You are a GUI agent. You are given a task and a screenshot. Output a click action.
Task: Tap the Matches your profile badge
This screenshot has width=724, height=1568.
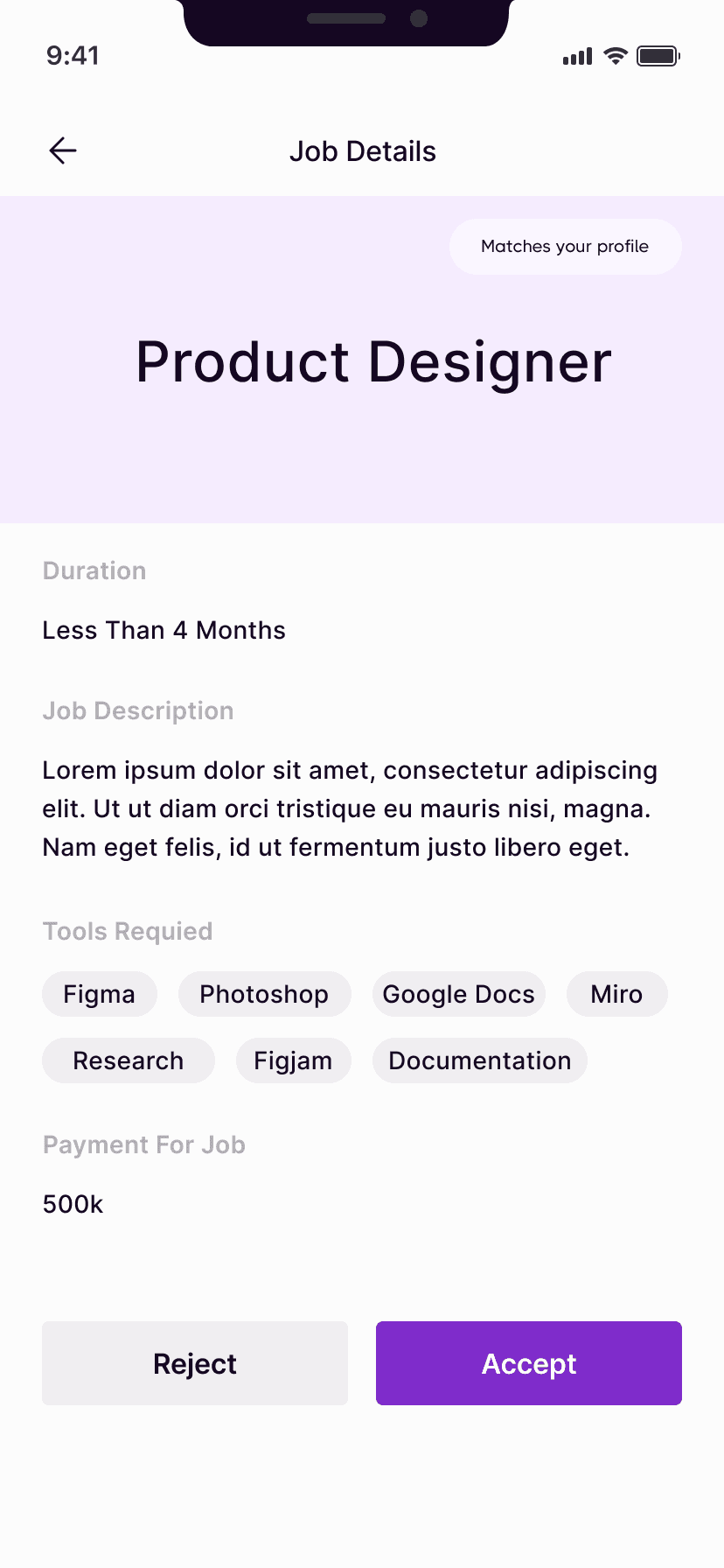click(x=565, y=247)
